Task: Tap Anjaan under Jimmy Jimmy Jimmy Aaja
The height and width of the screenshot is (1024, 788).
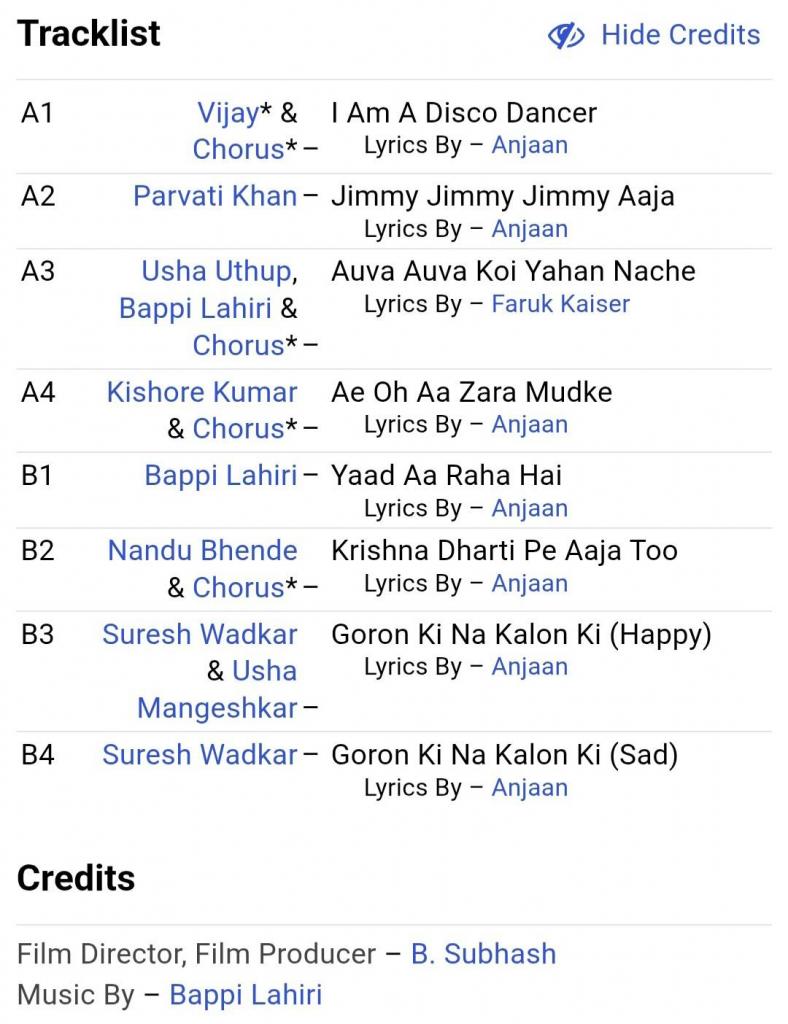Action: [x=529, y=229]
